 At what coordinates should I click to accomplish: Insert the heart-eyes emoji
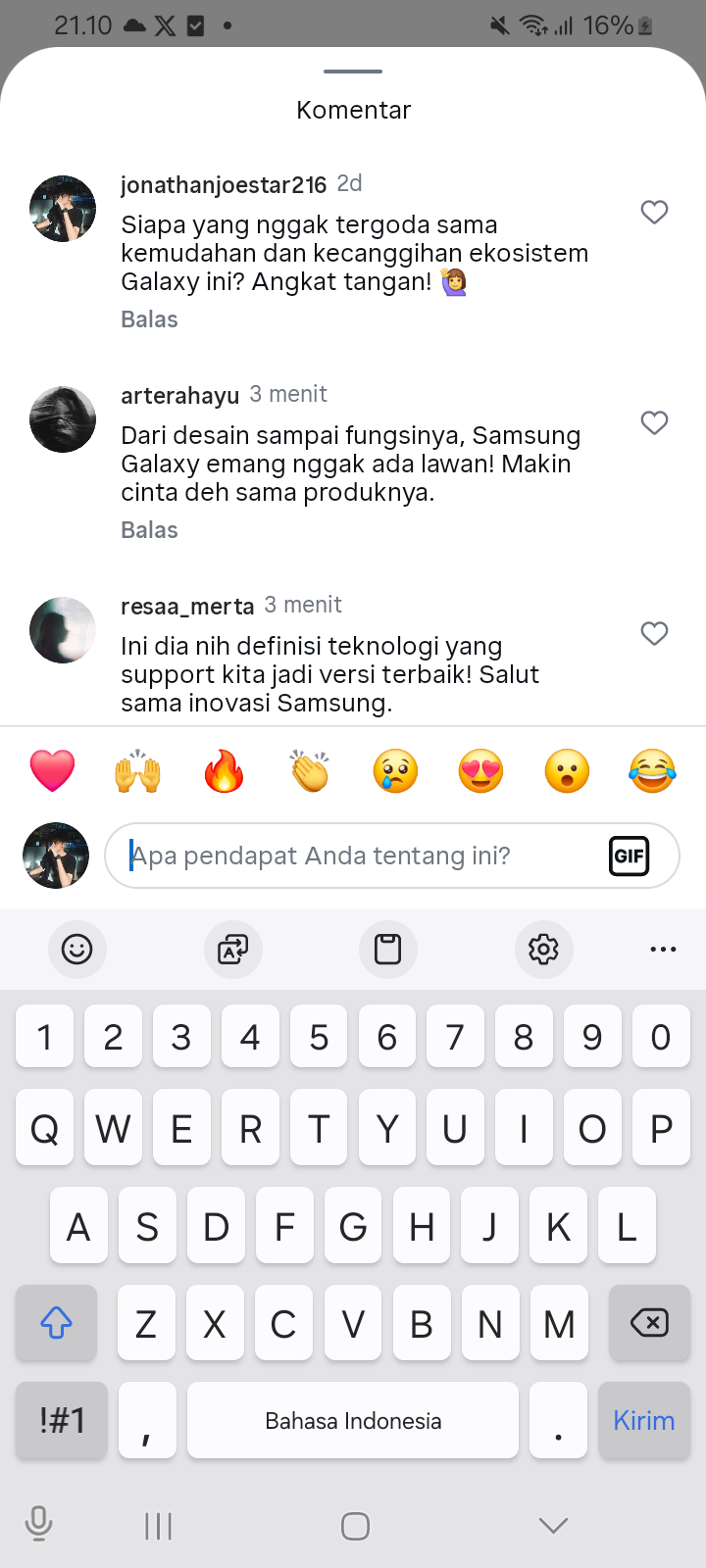[480, 770]
